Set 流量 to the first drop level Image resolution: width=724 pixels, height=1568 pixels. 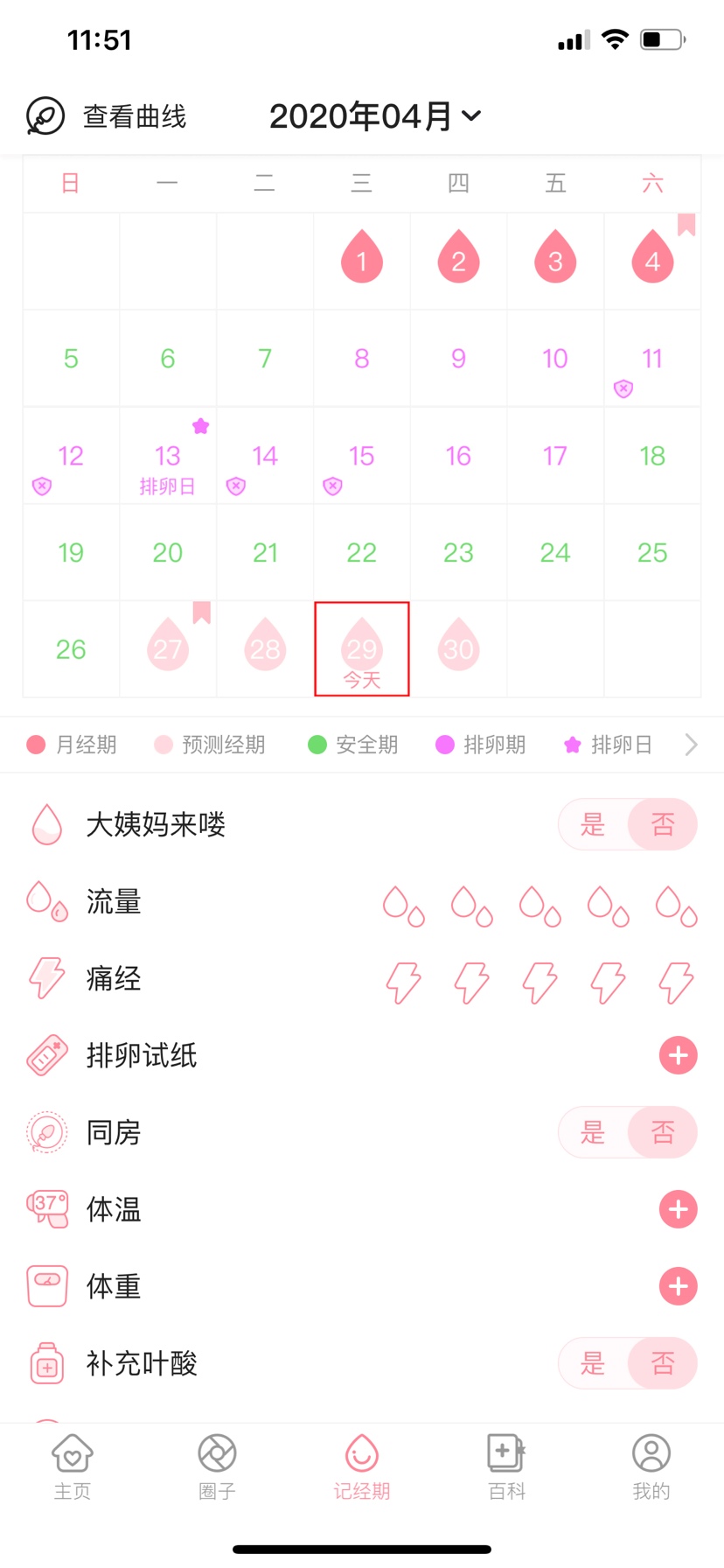[x=403, y=906]
